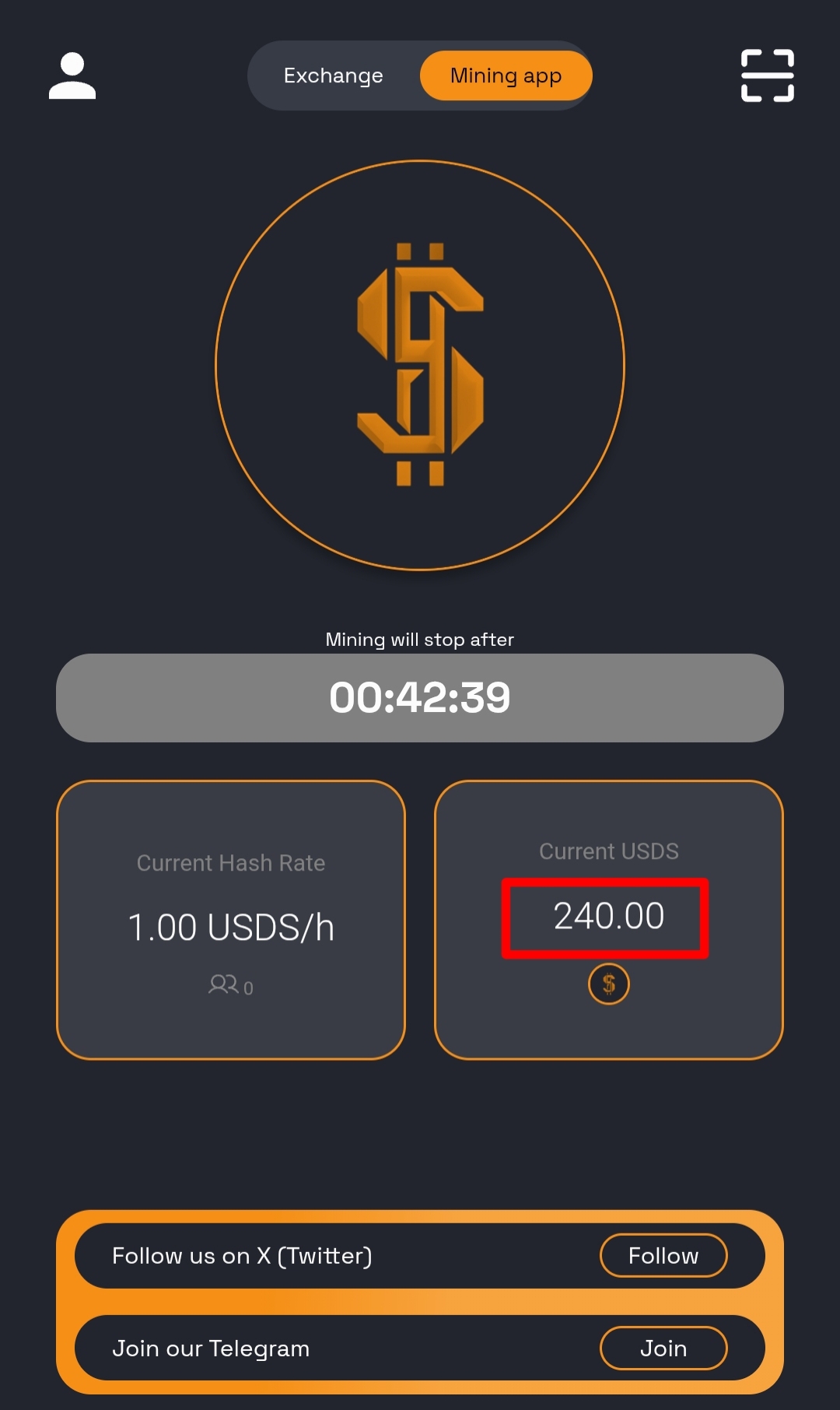Open the QR scanner icon
The width and height of the screenshot is (840, 1410).
coord(767,75)
